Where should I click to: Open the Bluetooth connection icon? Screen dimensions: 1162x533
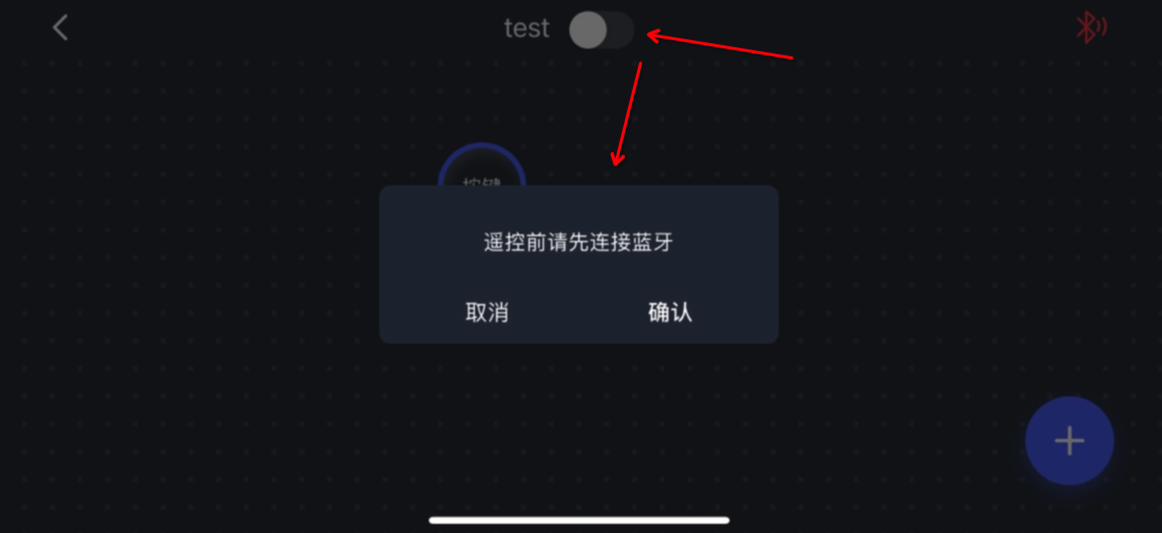point(1090,27)
